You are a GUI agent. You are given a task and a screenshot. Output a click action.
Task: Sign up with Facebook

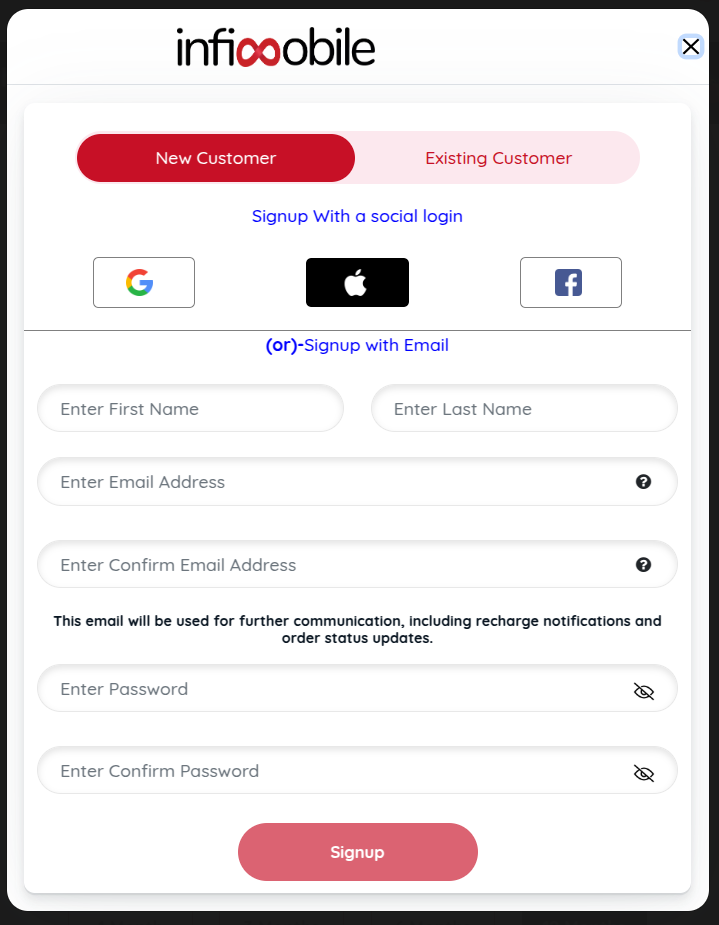570,283
